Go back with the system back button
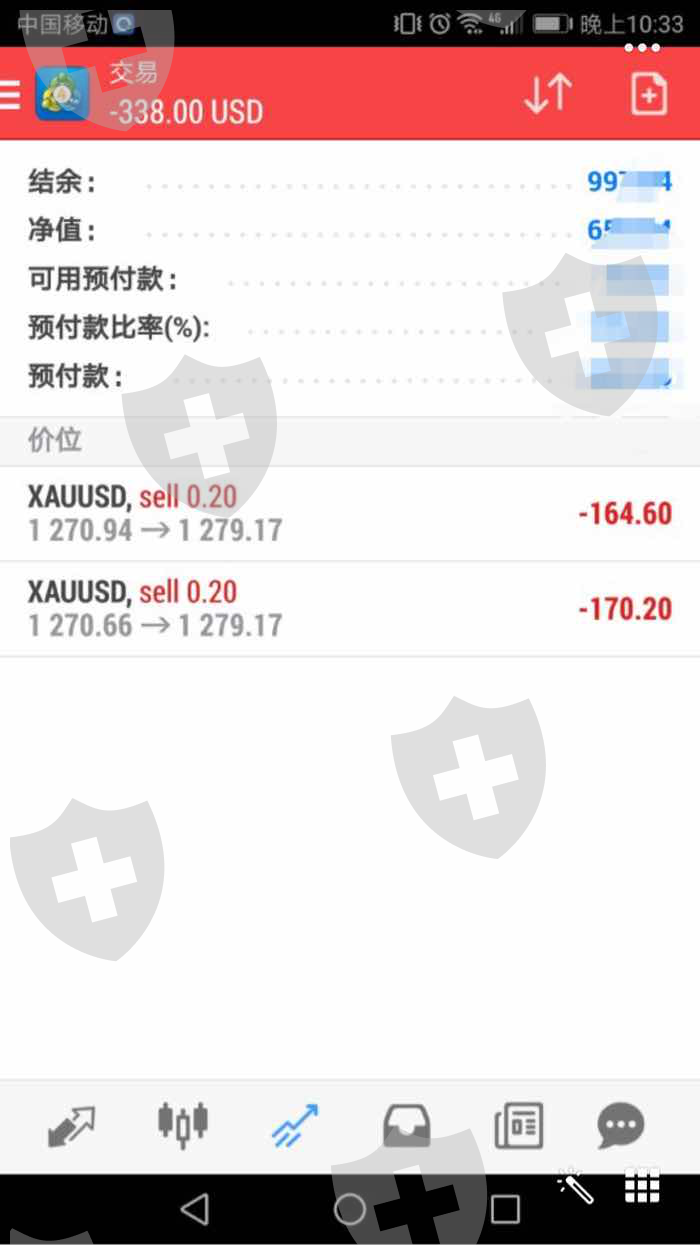Viewport: 700px width, 1245px height. 195,1209
